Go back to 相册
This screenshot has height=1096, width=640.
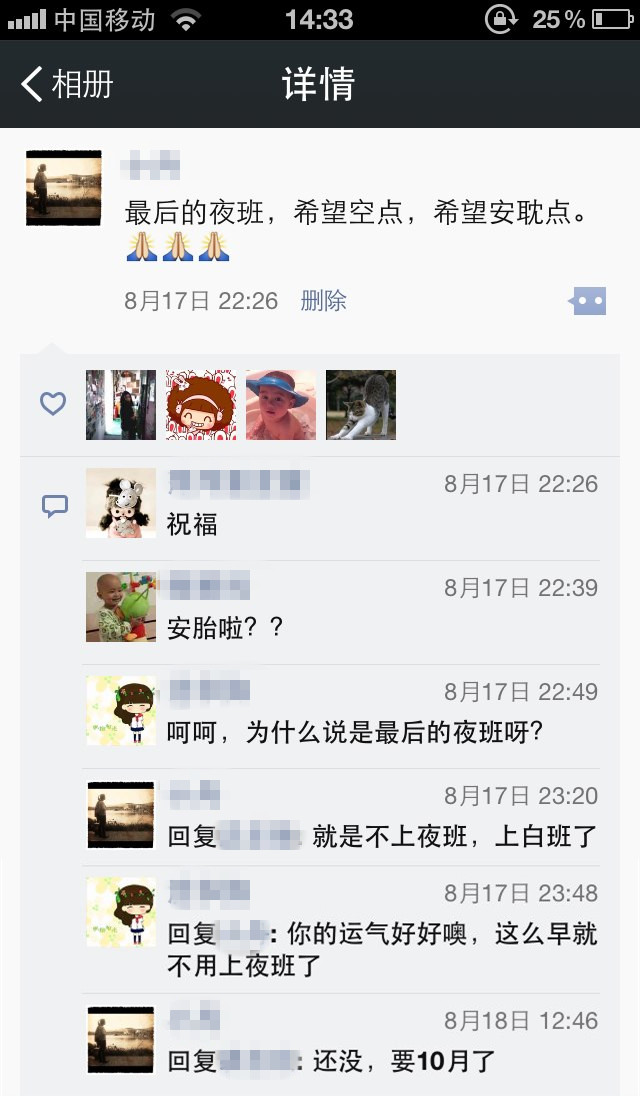67,85
